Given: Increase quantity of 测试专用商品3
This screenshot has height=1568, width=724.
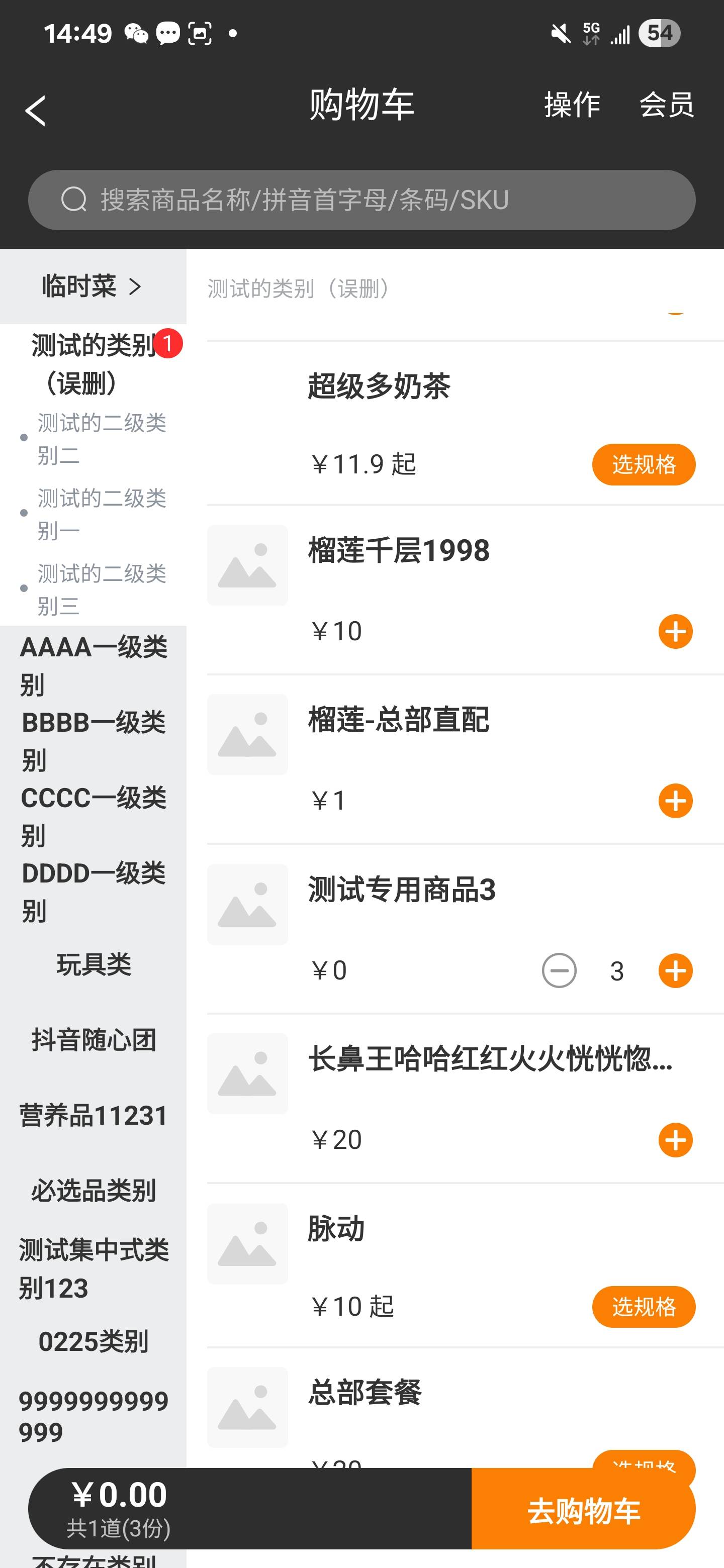Looking at the screenshot, I should pos(675,970).
